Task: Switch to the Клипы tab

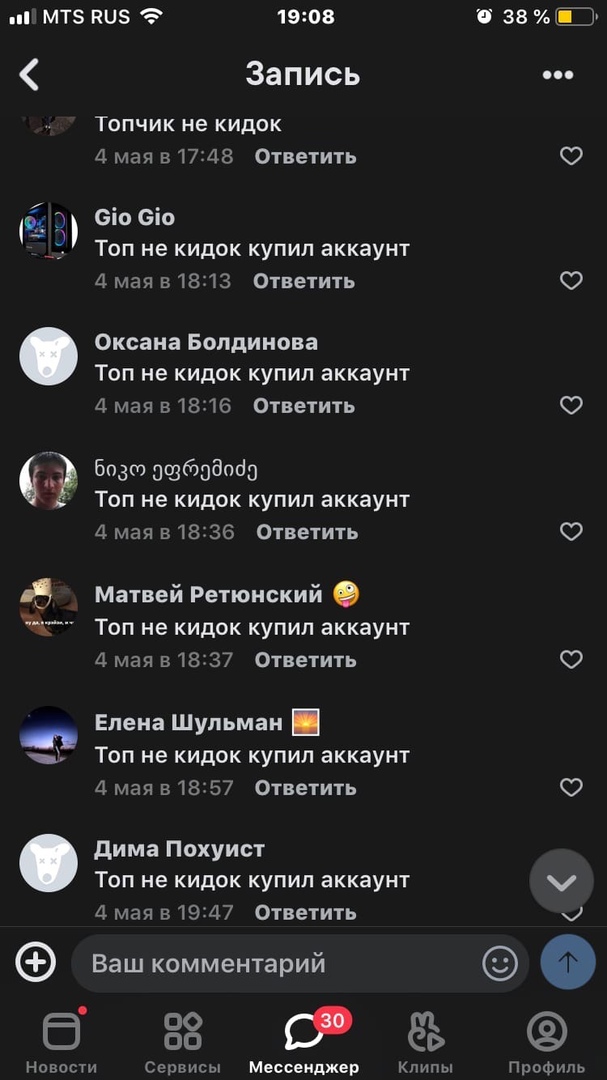Action: point(426,1042)
